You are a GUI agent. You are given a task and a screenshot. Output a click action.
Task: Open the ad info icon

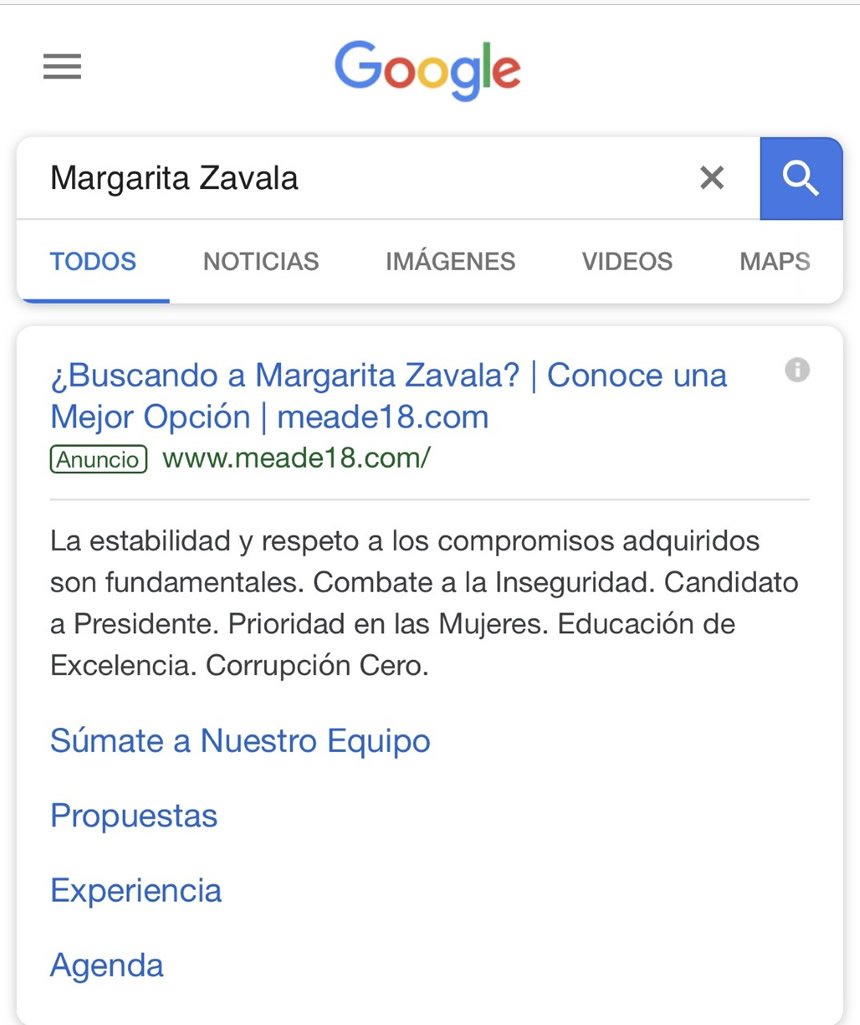pyautogui.click(x=797, y=370)
